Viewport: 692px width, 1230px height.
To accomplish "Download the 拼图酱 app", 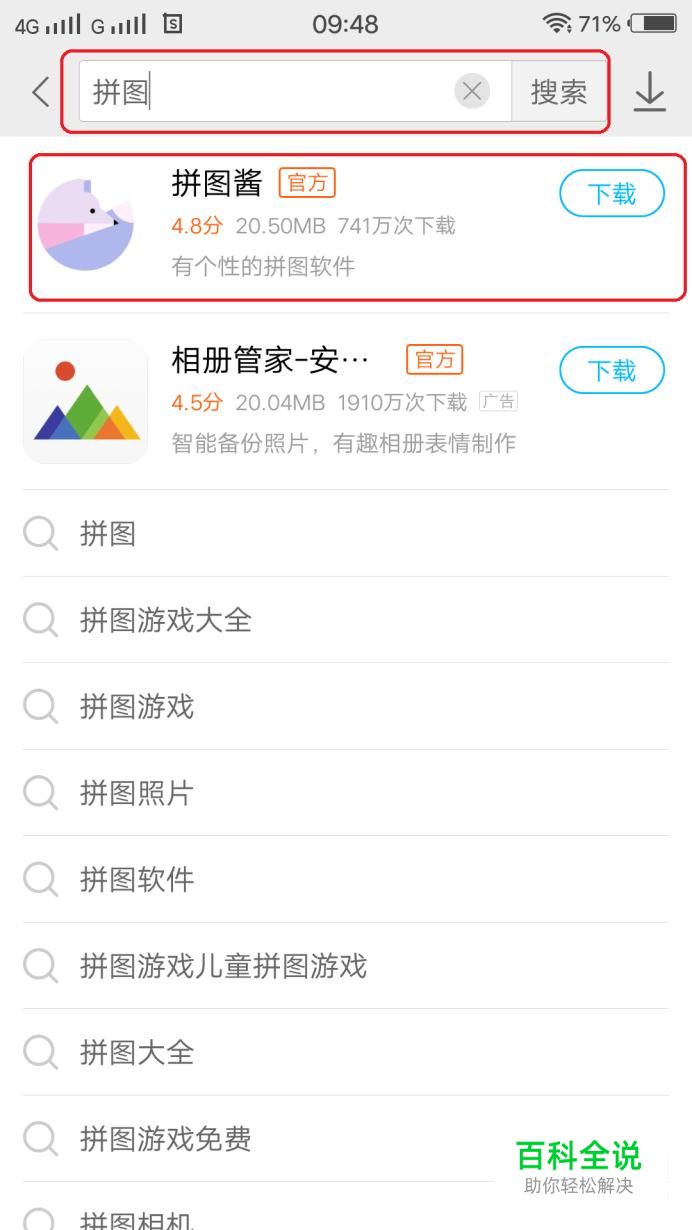I will tap(611, 193).
